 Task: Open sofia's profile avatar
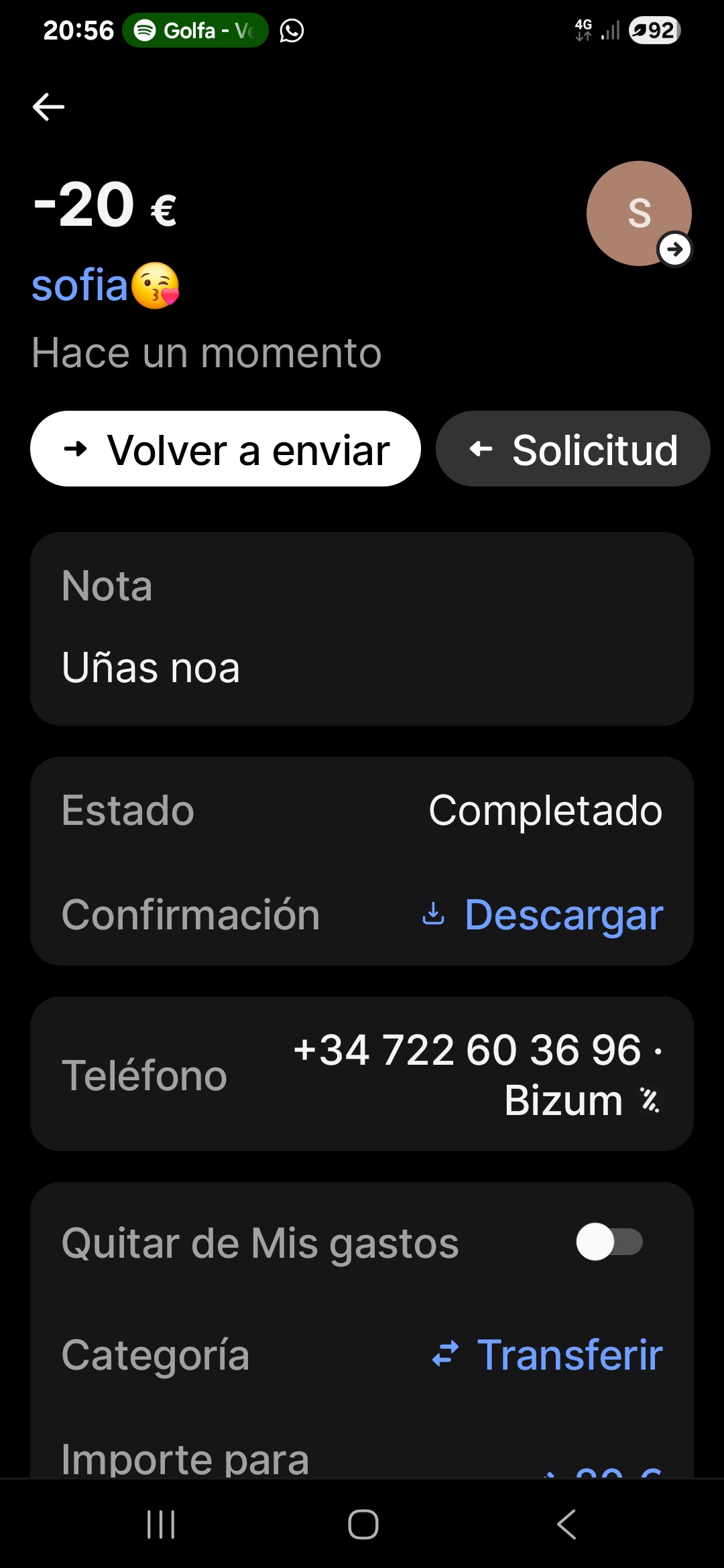pos(639,214)
